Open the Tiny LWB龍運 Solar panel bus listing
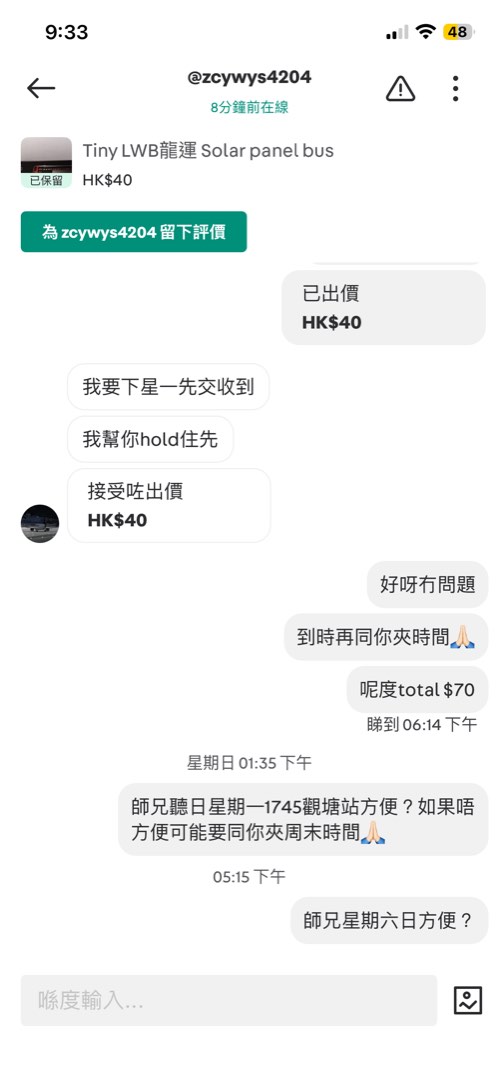The width and height of the screenshot is (500, 1080). 208,151
